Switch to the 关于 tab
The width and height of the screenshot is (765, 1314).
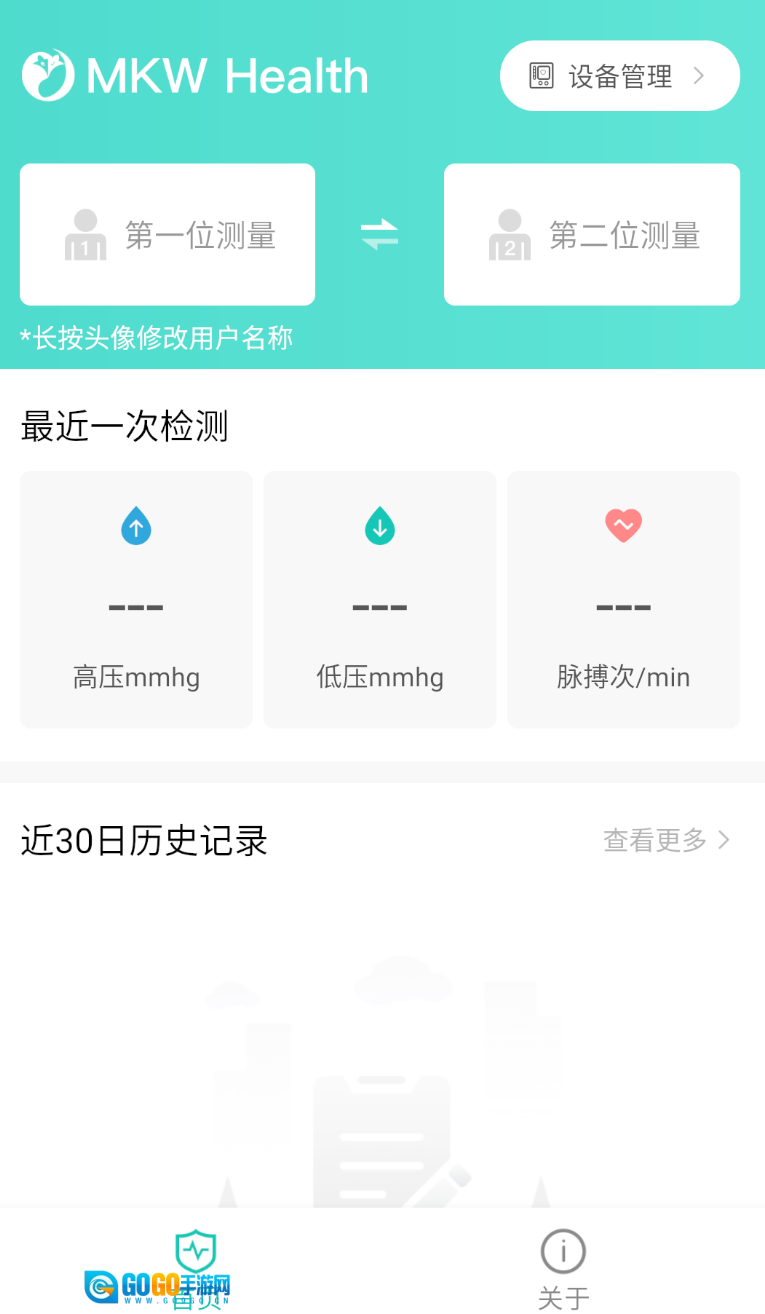click(562, 1270)
